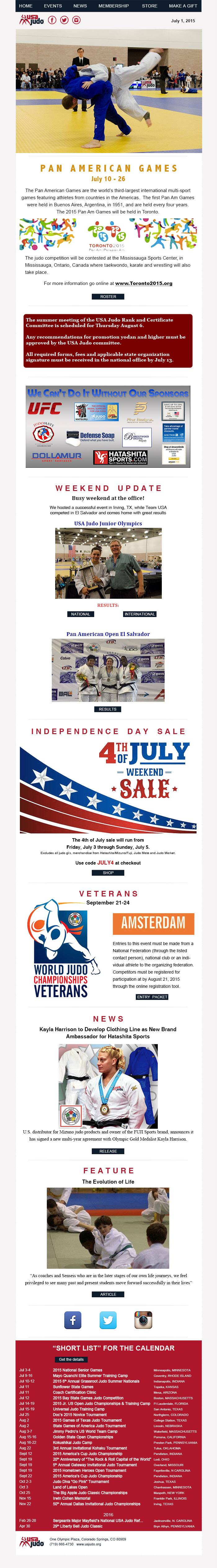View INTERNATIONAL results for Junior Olympics
The image size is (217, 1568).
pos(139,614)
